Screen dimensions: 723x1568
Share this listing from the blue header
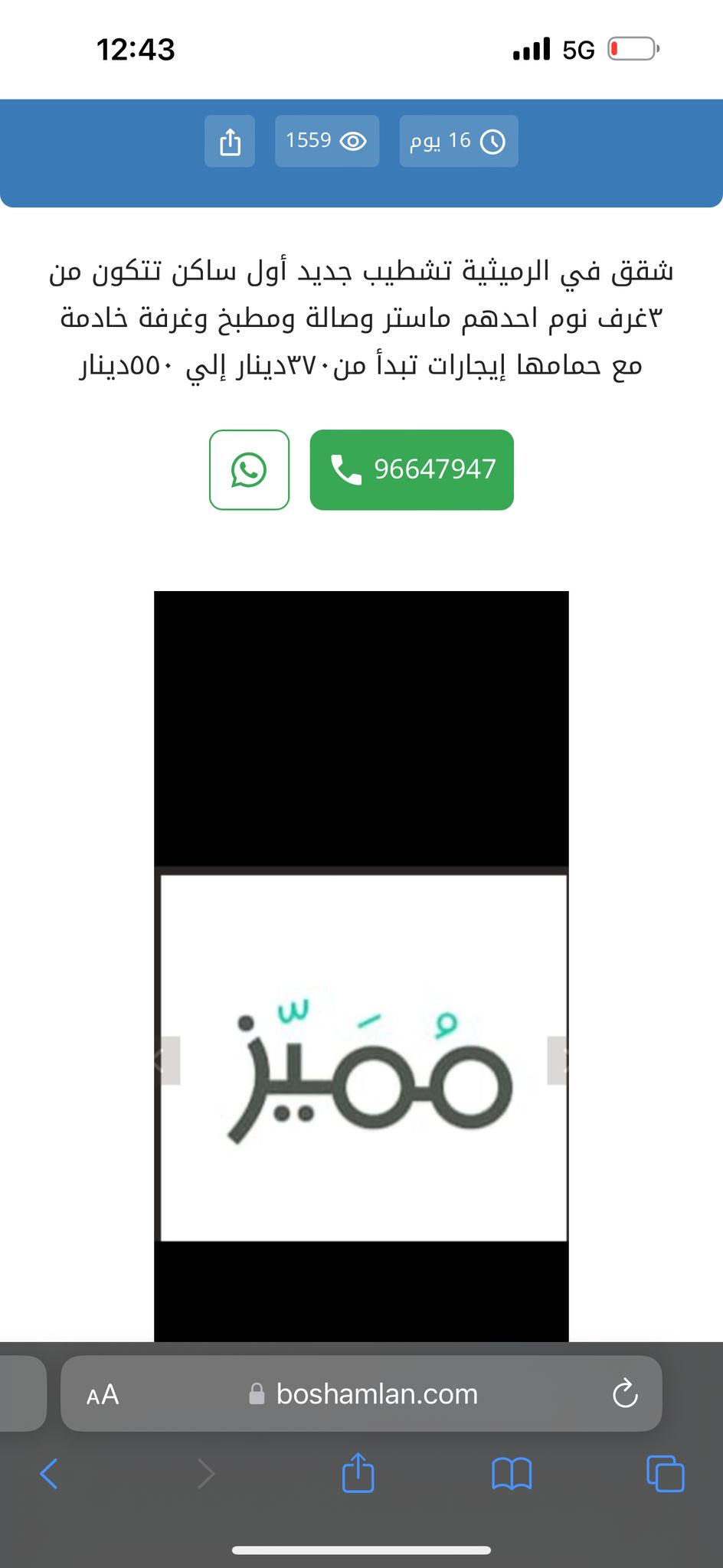coord(230,142)
